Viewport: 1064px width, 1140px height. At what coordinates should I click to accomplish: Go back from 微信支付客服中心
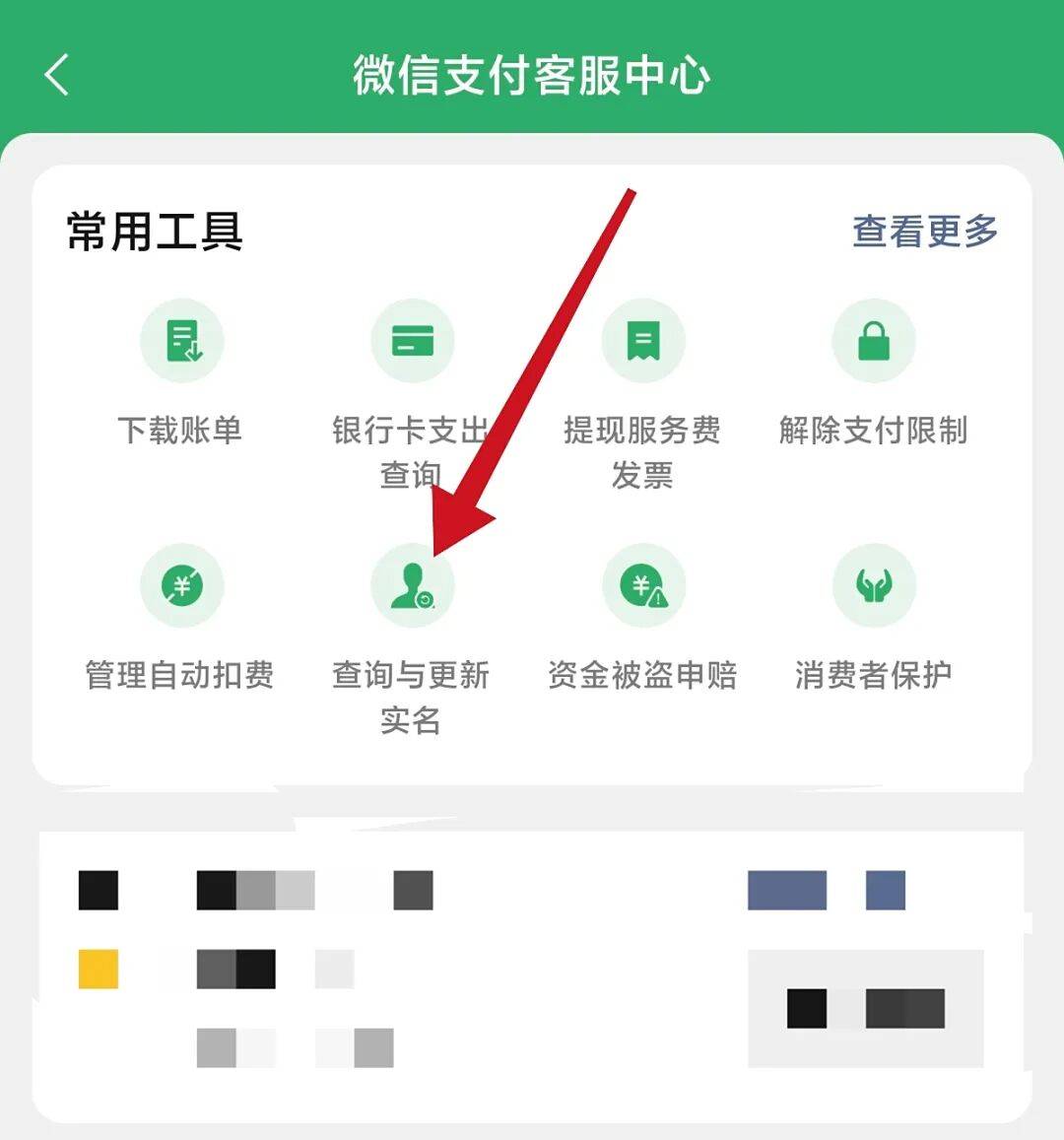[x=57, y=75]
